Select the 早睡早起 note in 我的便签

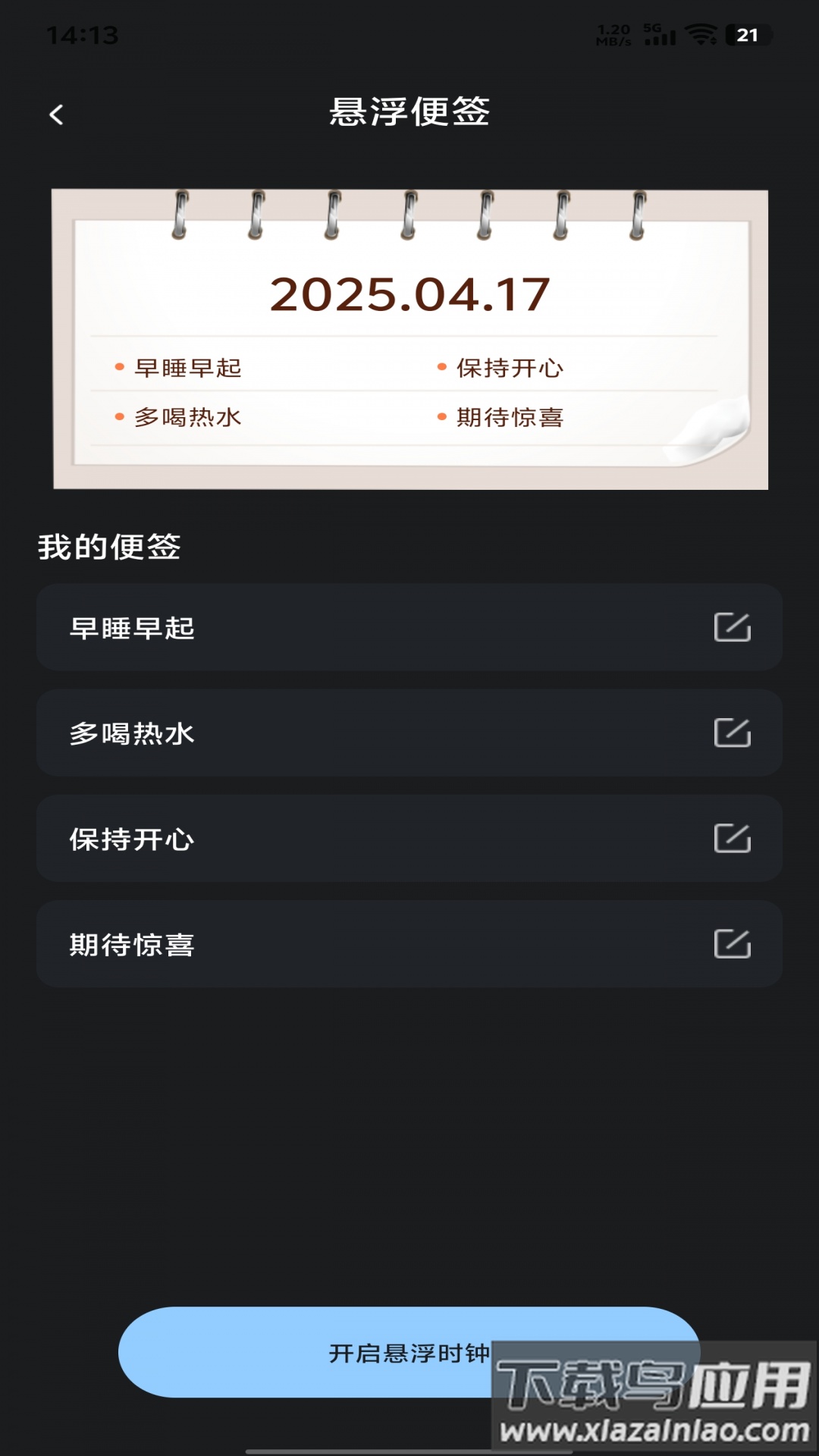(303, 628)
